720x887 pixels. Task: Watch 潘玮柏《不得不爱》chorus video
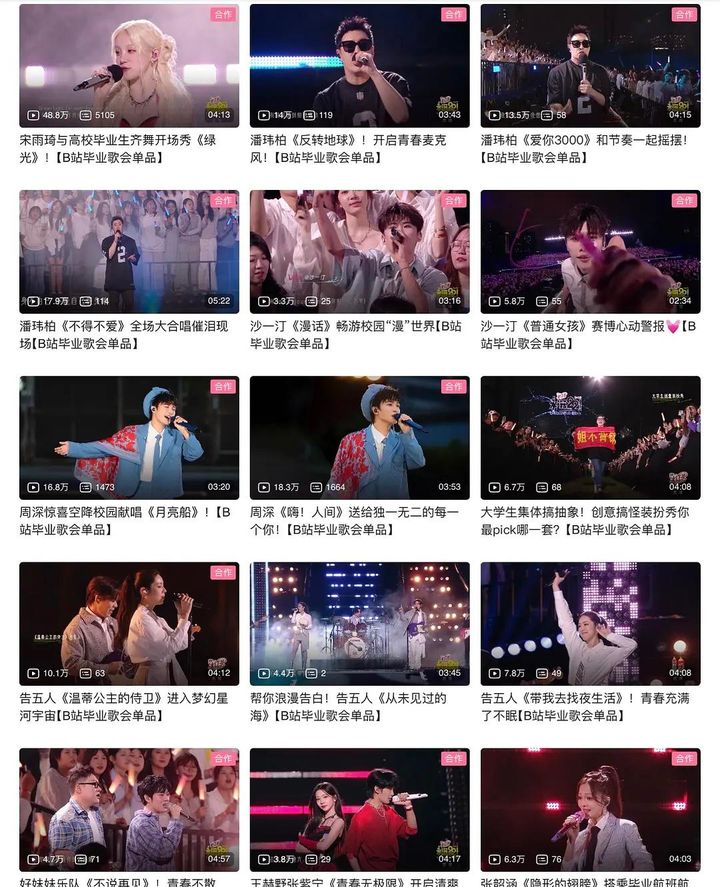pos(129,251)
